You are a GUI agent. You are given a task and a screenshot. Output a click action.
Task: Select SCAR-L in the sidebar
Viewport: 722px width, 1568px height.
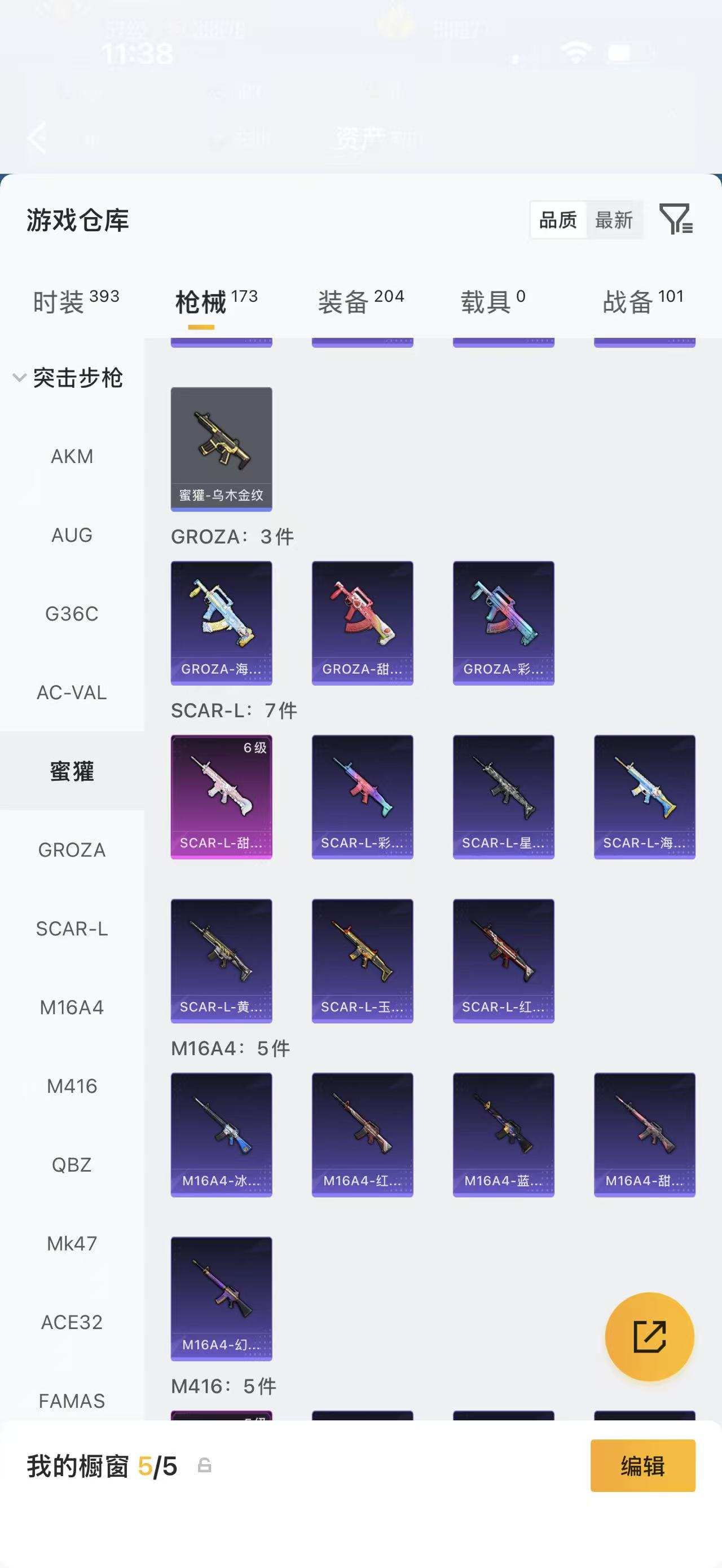coord(72,928)
